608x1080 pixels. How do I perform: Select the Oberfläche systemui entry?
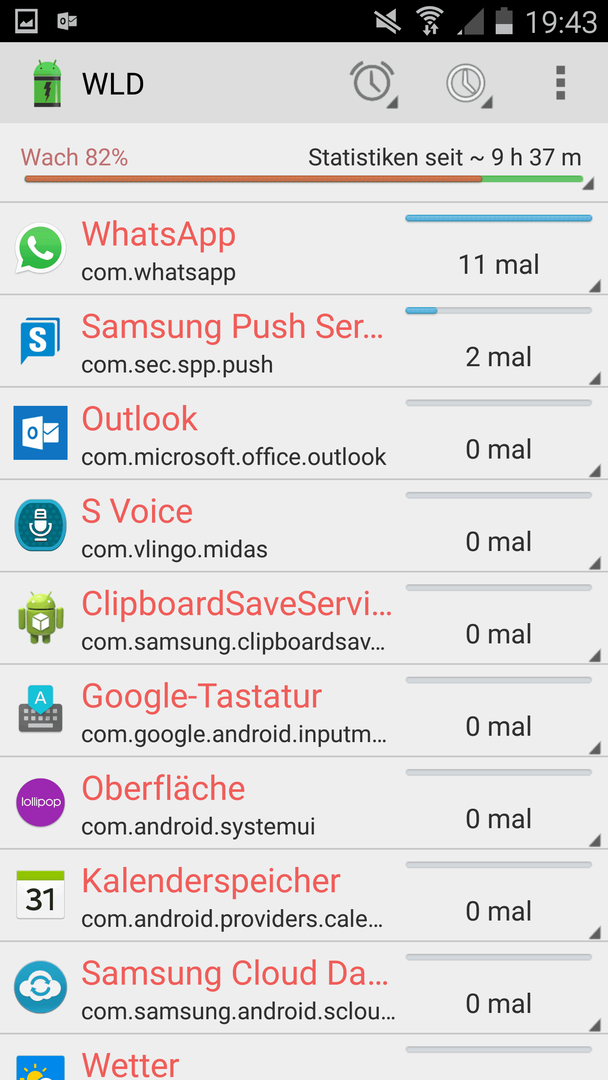[x=304, y=802]
